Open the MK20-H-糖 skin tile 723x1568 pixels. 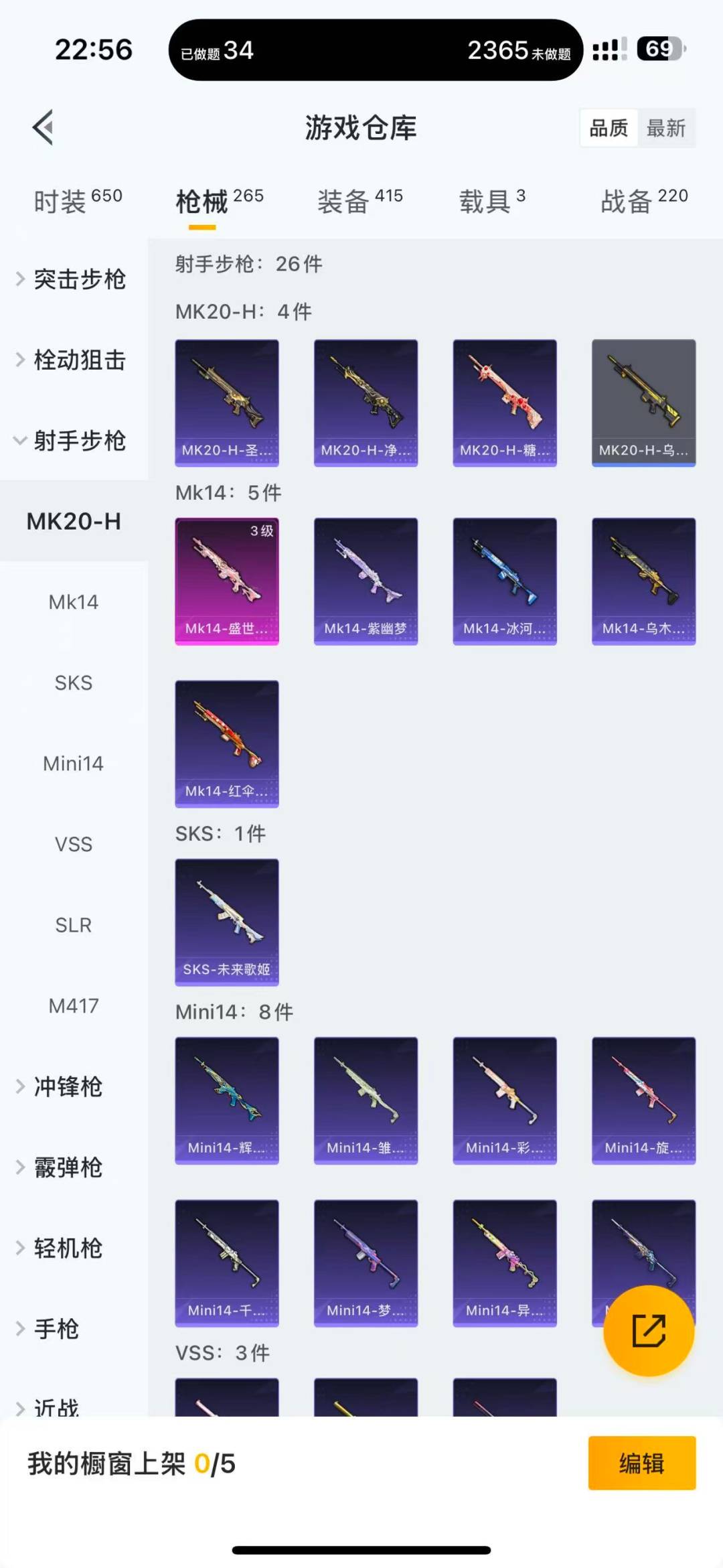point(505,402)
